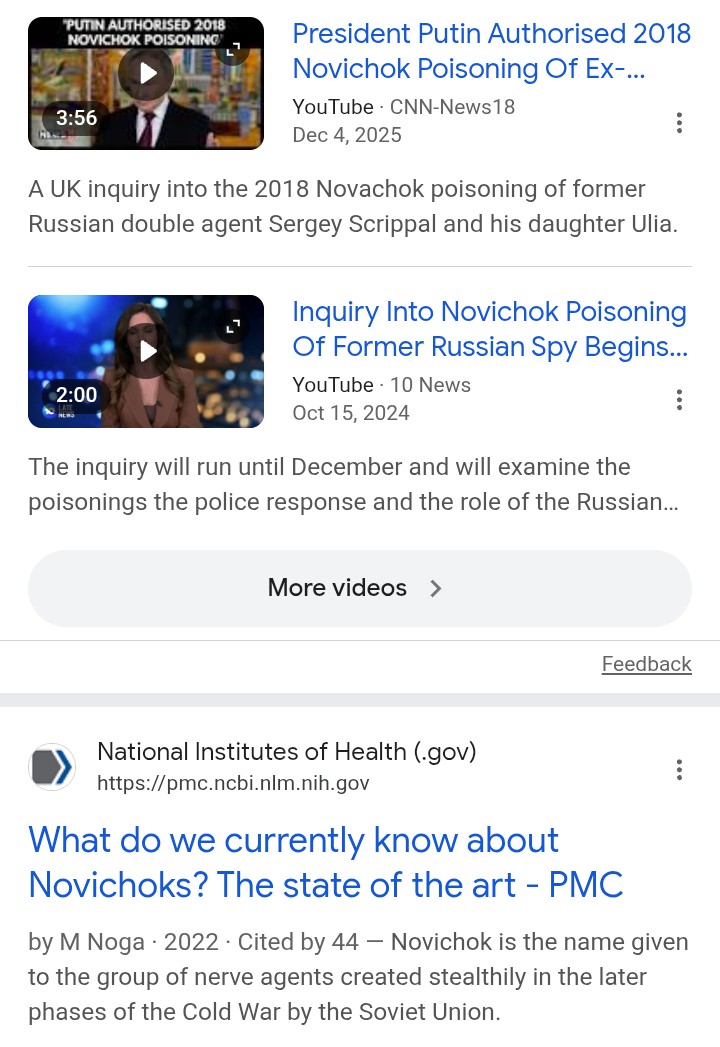Open 'What do we currently know about Novichoks?' result
720x1047 pixels.
click(x=325, y=862)
